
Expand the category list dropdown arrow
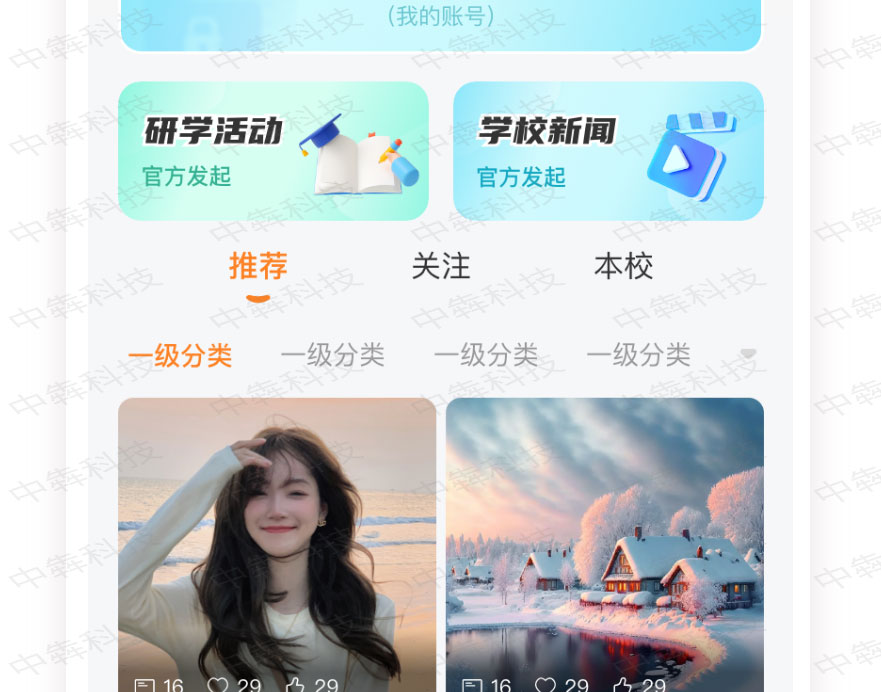click(x=748, y=354)
